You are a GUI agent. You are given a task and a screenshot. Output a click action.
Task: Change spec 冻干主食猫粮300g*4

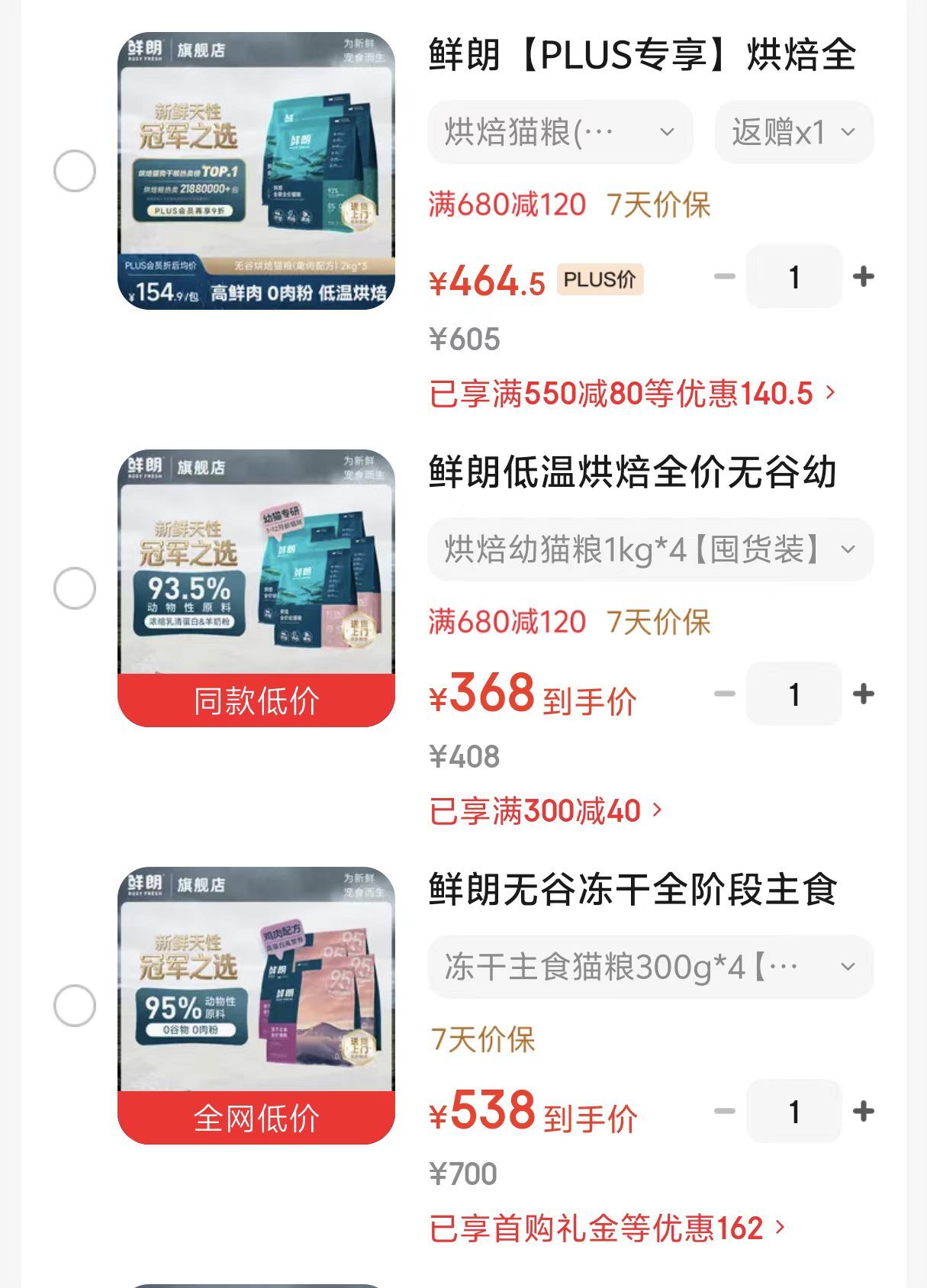(650, 967)
